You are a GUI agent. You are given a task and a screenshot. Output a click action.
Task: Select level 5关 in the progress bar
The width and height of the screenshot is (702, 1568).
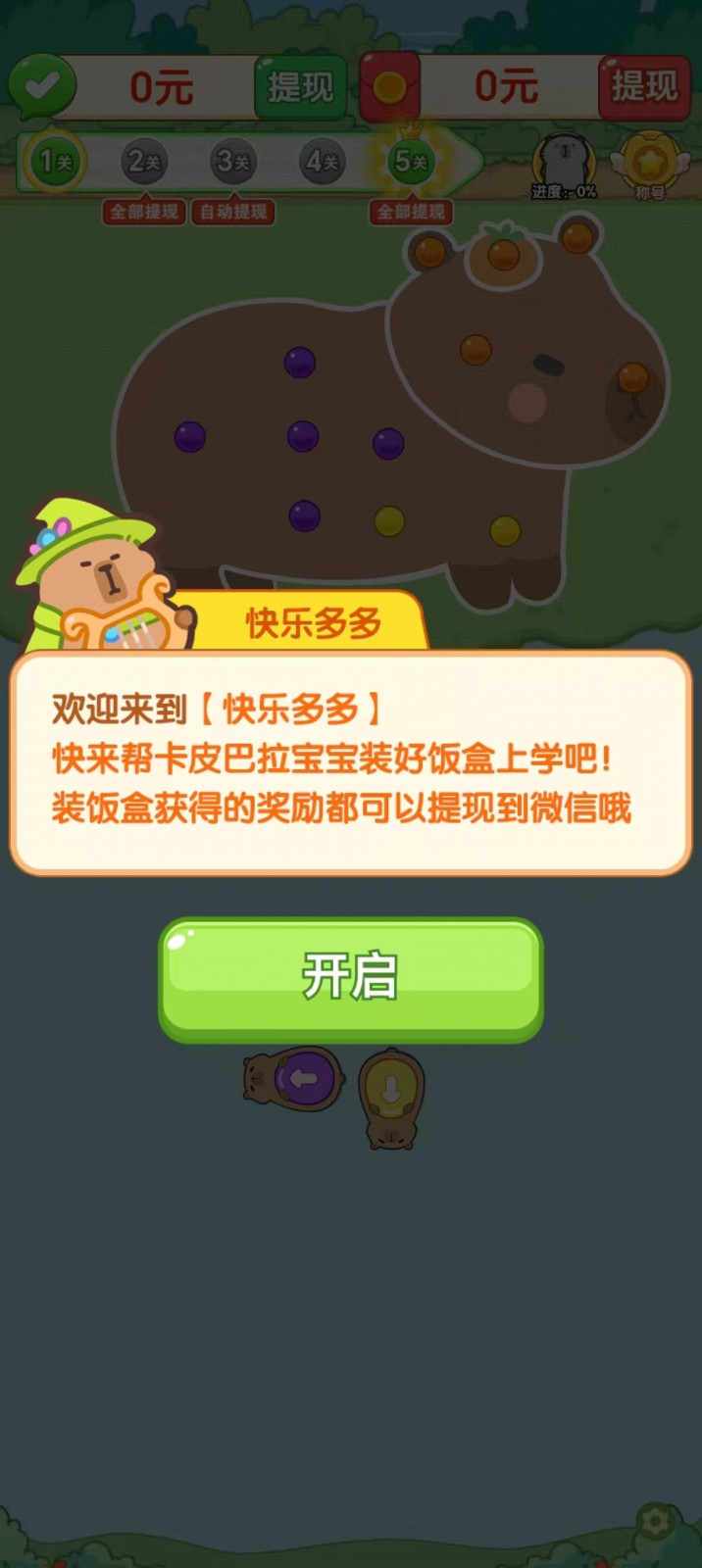pos(411,161)
